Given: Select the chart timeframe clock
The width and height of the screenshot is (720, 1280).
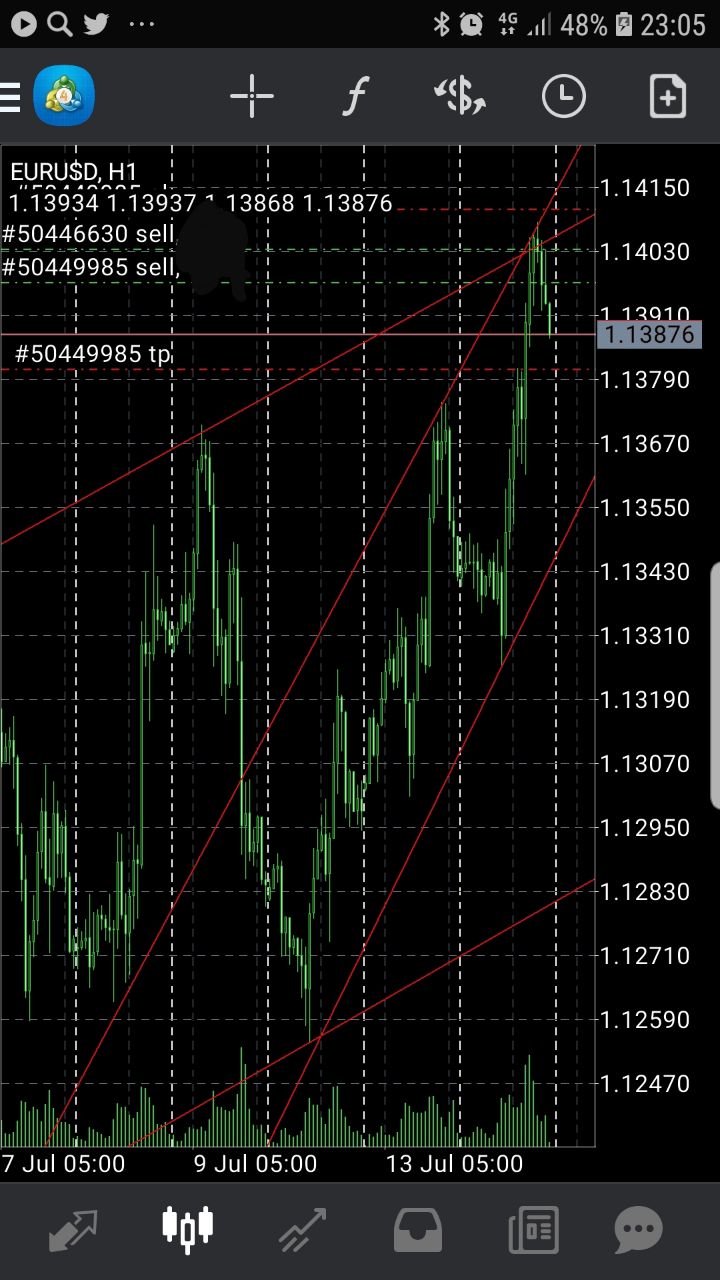Looking at the screenshot, I should point(564,97).
